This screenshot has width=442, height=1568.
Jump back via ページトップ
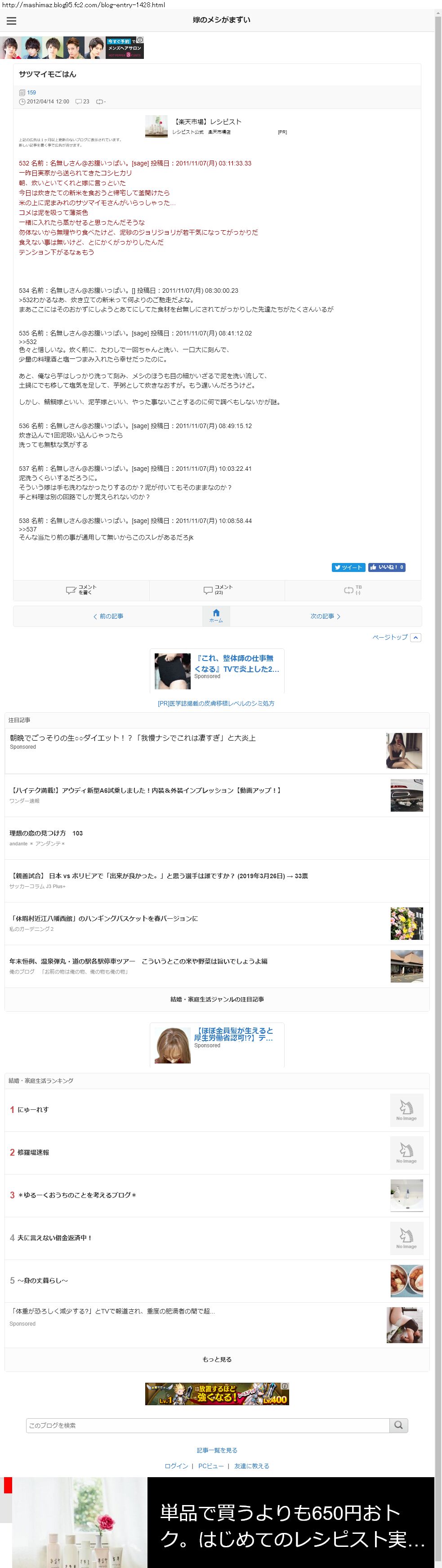tap(396, 637)
